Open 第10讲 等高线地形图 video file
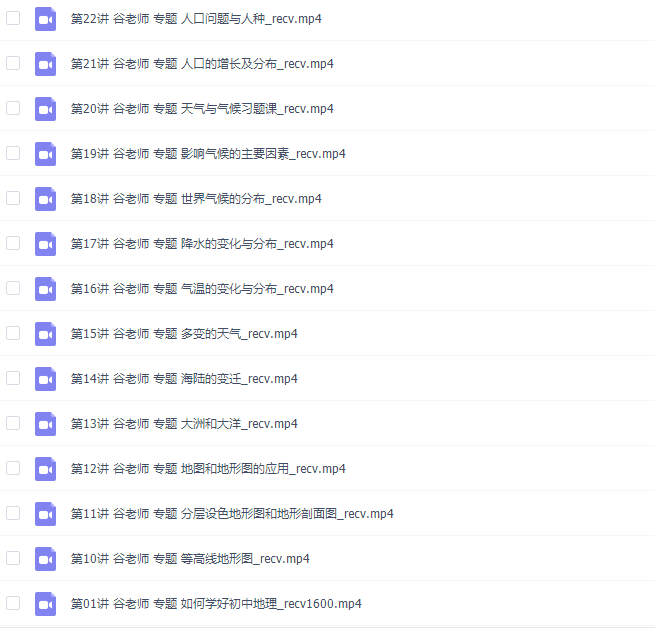 click(x=190, y=559)
